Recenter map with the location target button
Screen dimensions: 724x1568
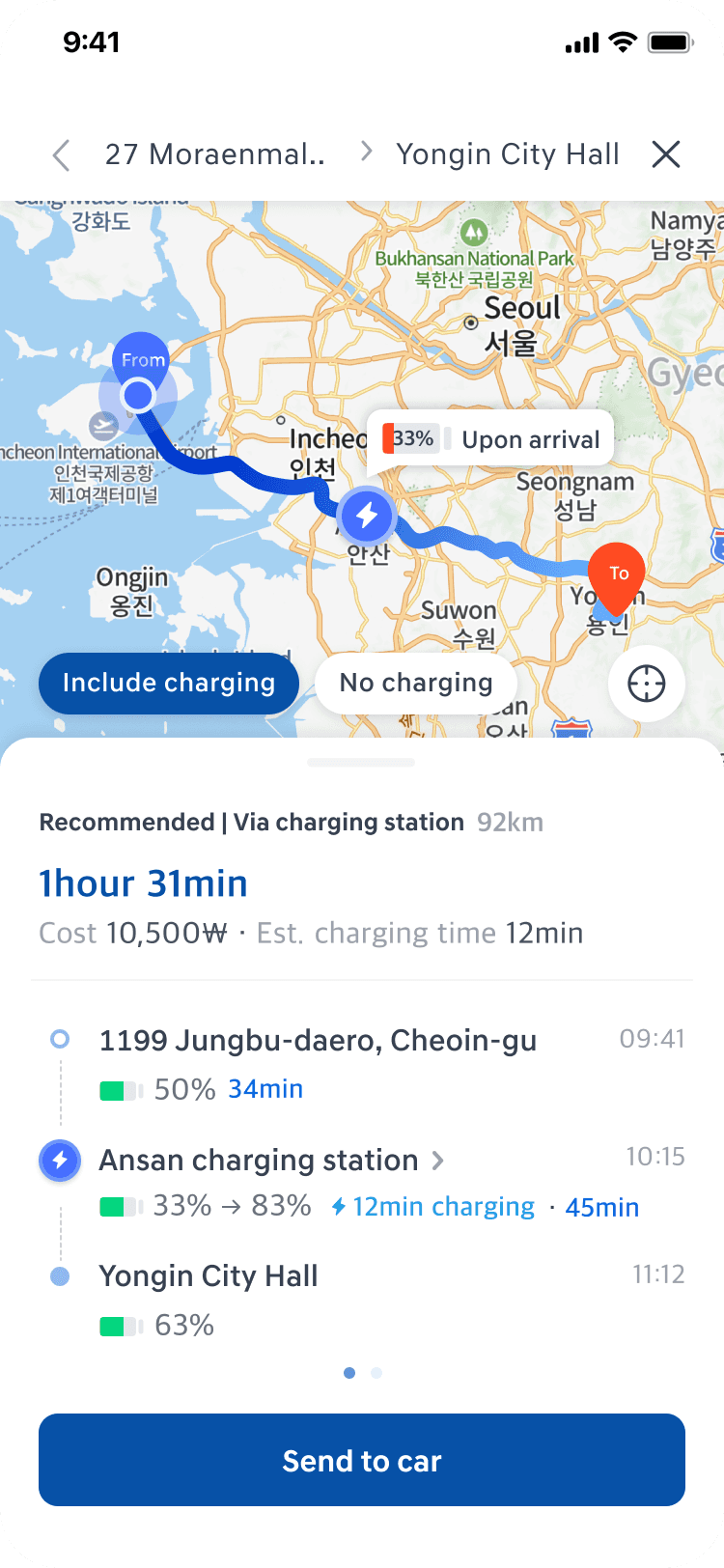tap(647, 685)
